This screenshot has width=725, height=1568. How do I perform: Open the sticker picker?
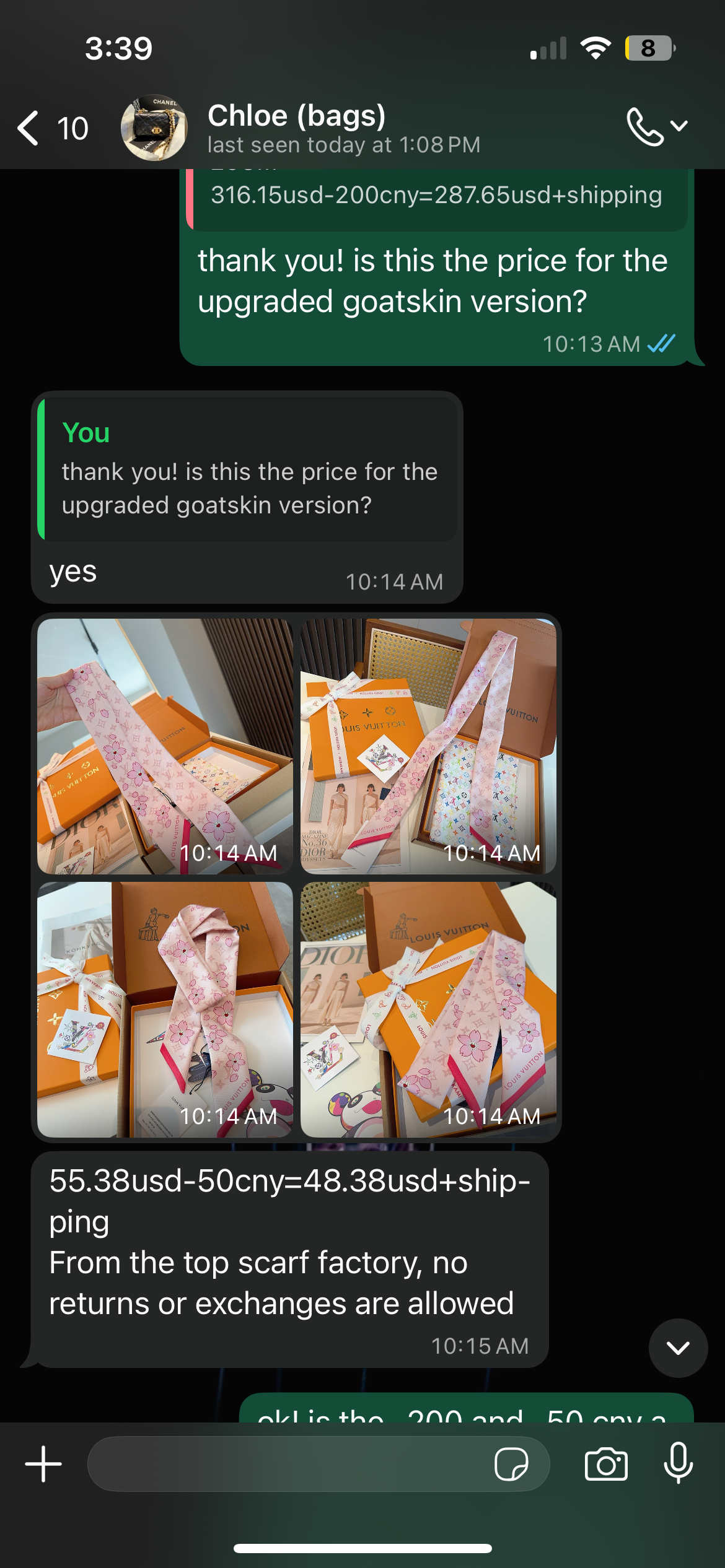point(511,1464)
